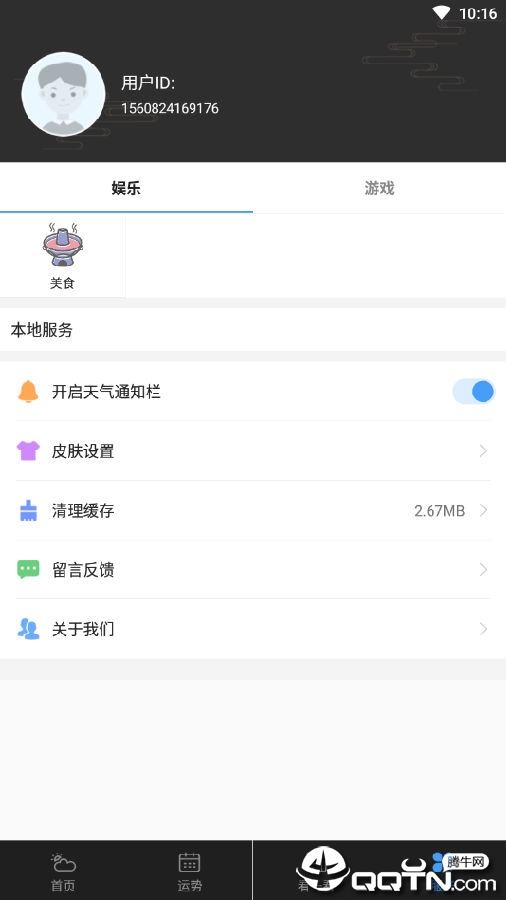Screen dimensions: 506x900
Task: Tap the user avatar picture
Action: point(63,94)
